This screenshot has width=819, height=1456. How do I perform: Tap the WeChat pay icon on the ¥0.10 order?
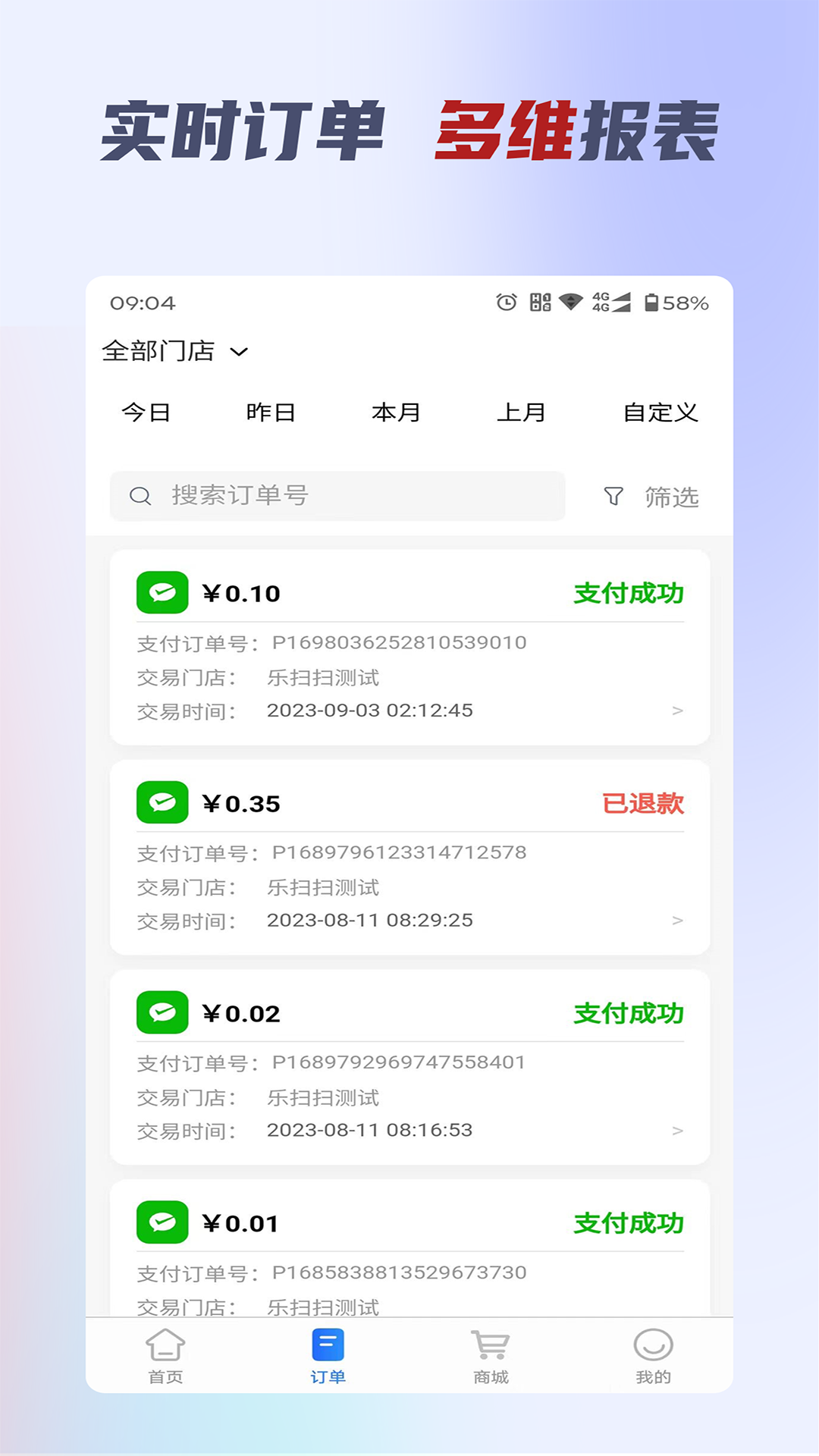pyautogui.click(x=161, y=592)
